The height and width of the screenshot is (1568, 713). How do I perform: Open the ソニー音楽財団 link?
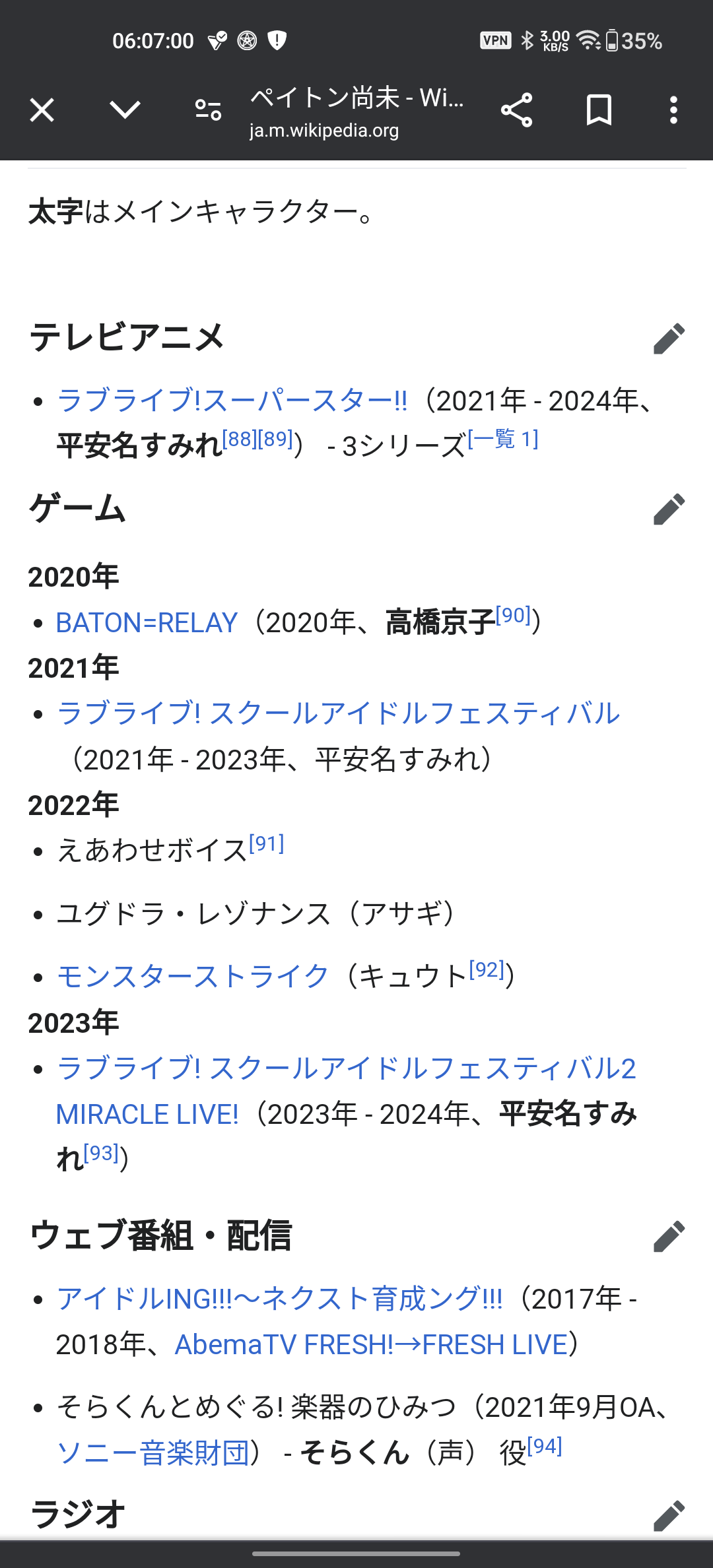click(153, 1453)
